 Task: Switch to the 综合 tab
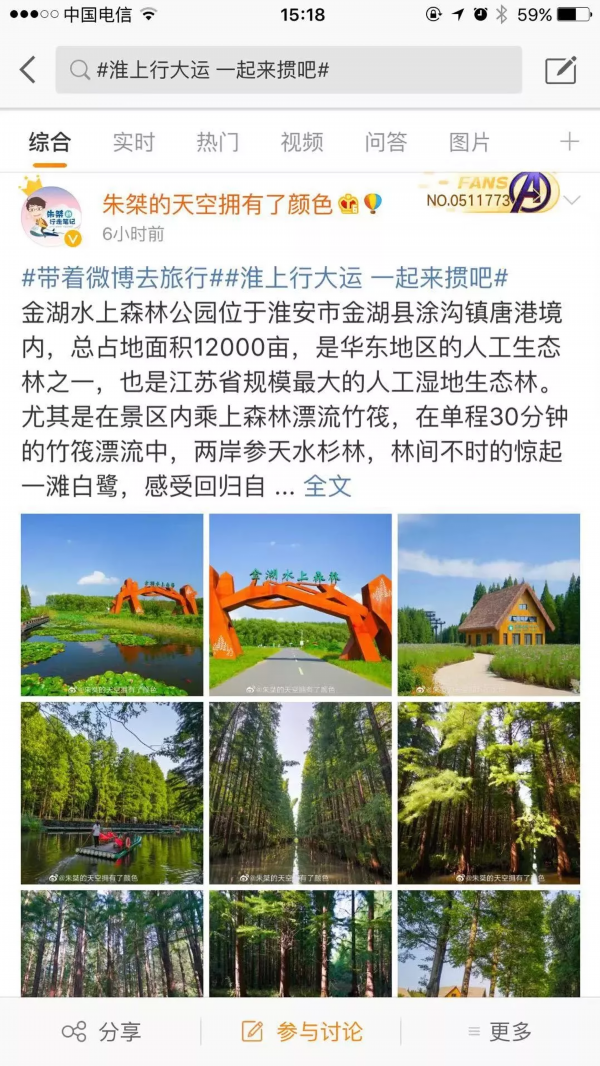click(x=49, y=142)
